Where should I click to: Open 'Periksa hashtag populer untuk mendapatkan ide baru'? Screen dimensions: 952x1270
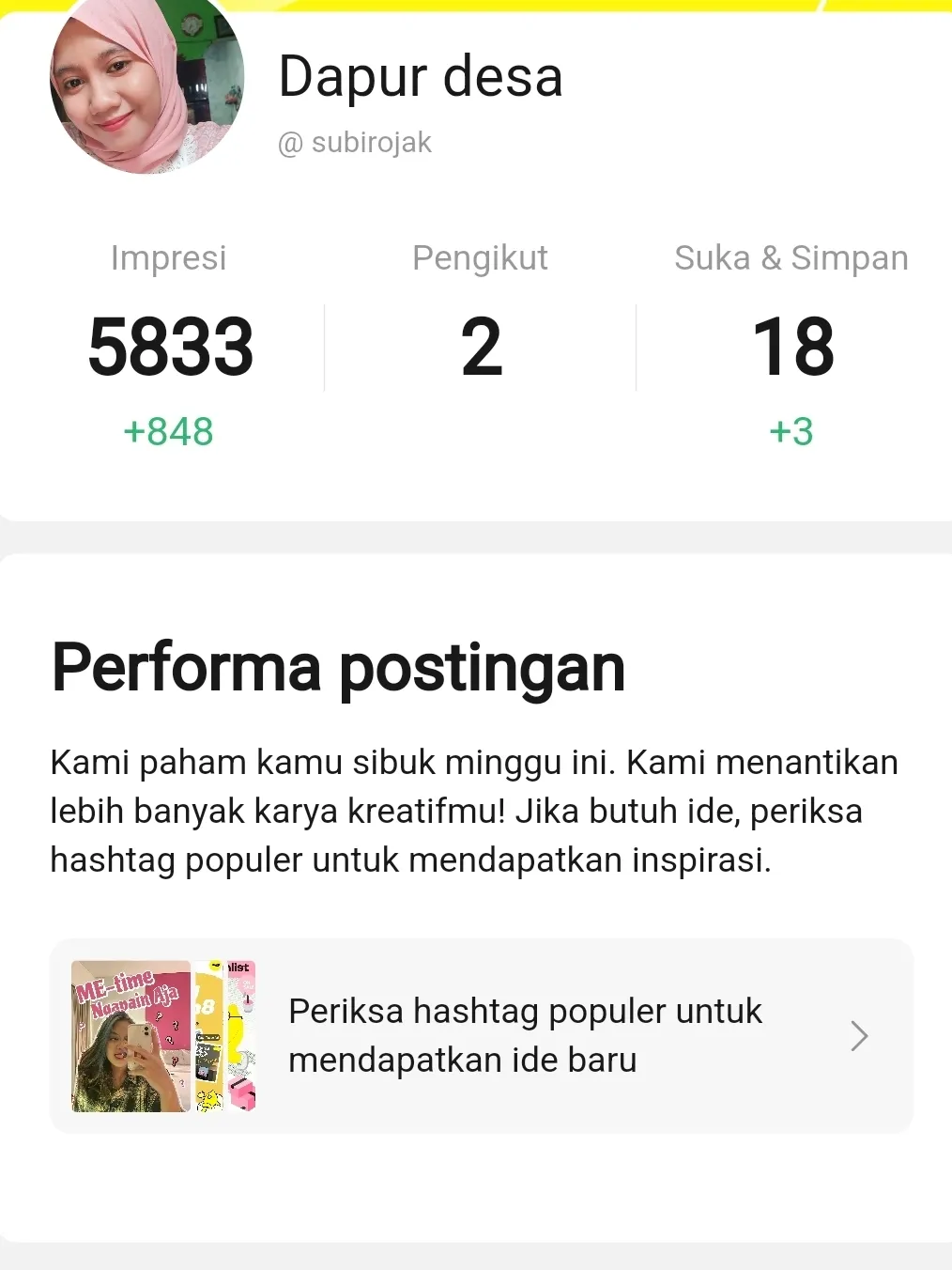[525, 1034]
